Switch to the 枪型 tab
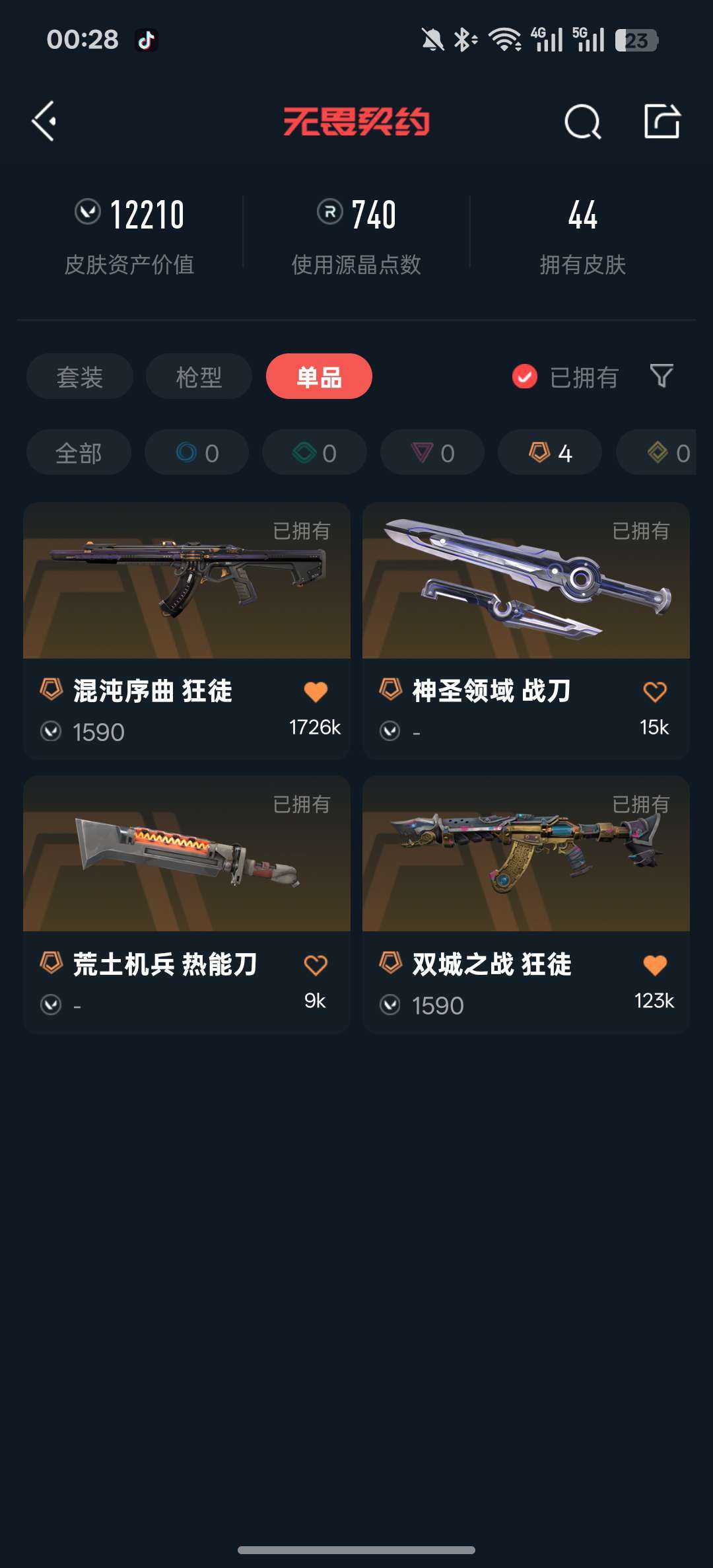Screen dimensions: 713x1568 point(199,376)
